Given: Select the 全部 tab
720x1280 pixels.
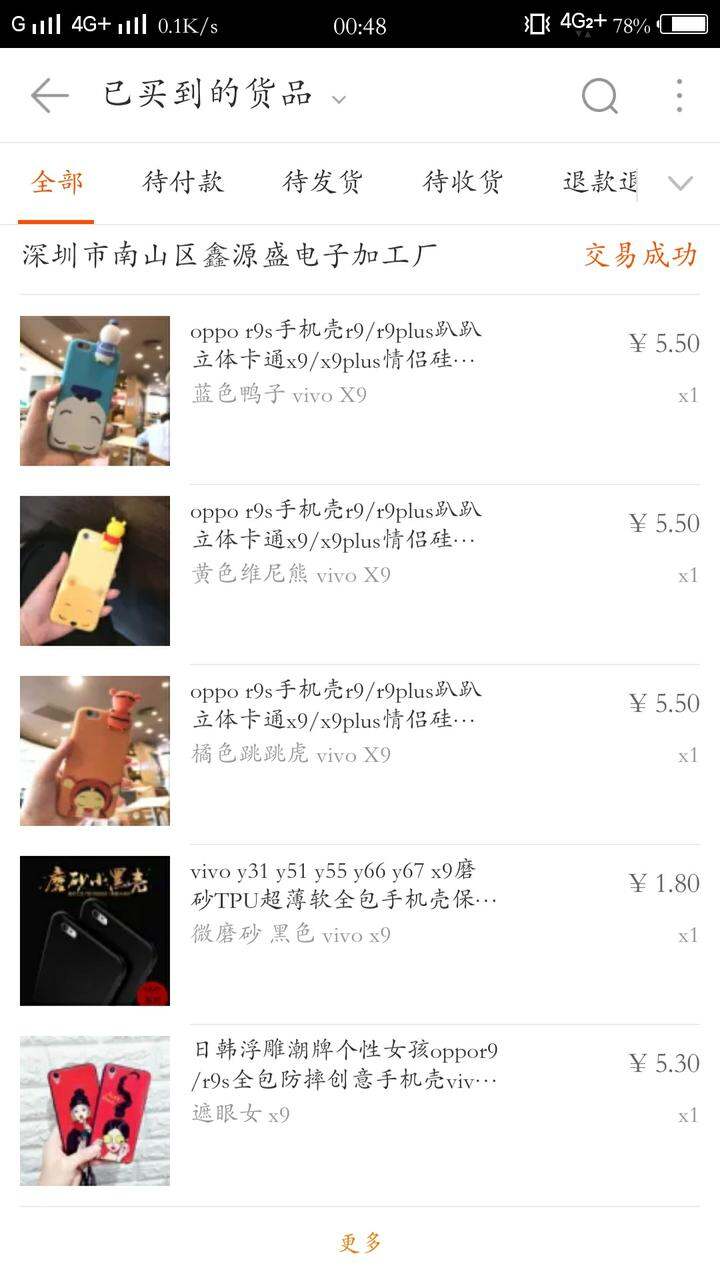Looking at the screenshot, I should point(57,182).
